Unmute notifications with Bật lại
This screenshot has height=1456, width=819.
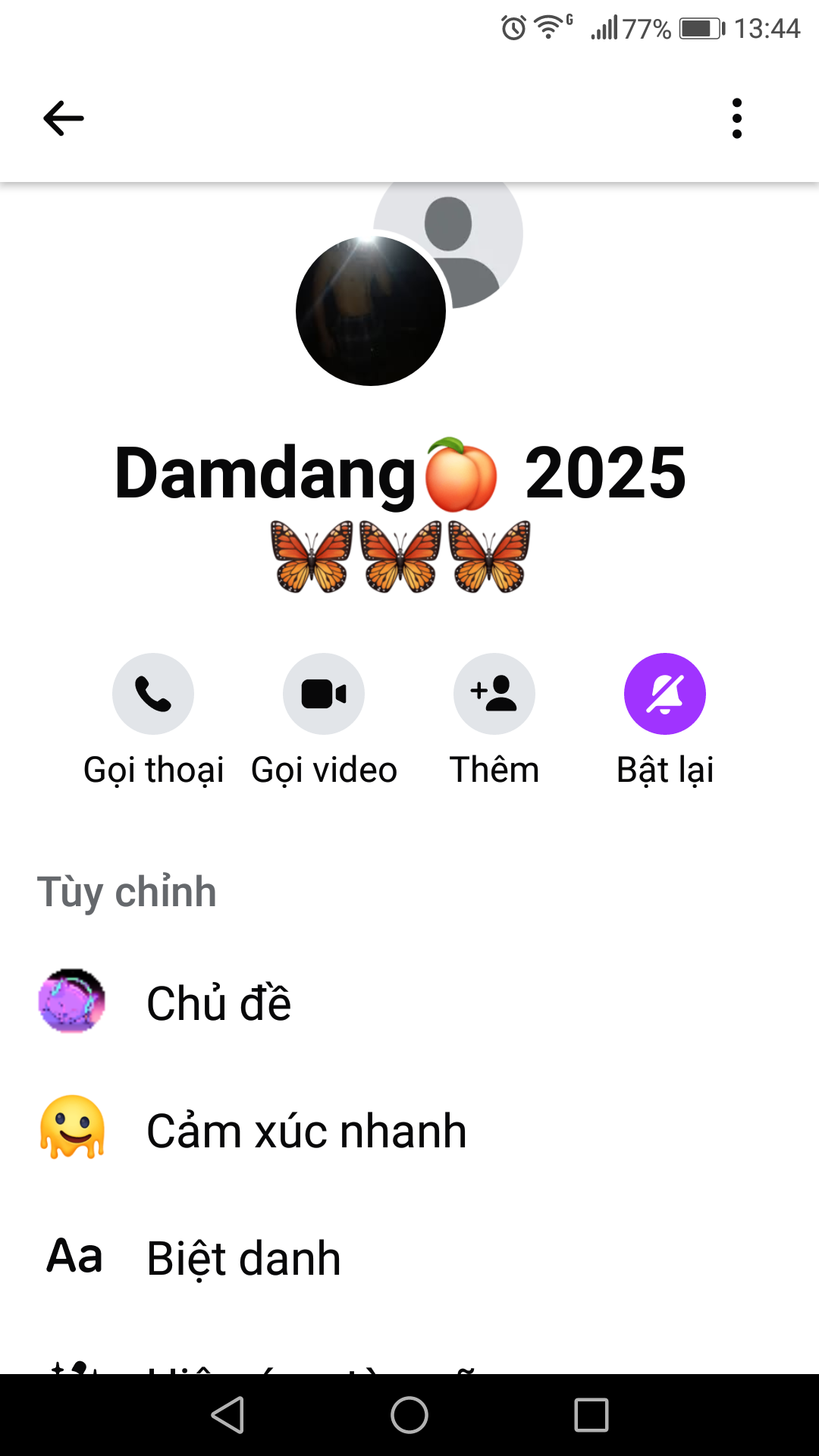[x=665, y=694]
